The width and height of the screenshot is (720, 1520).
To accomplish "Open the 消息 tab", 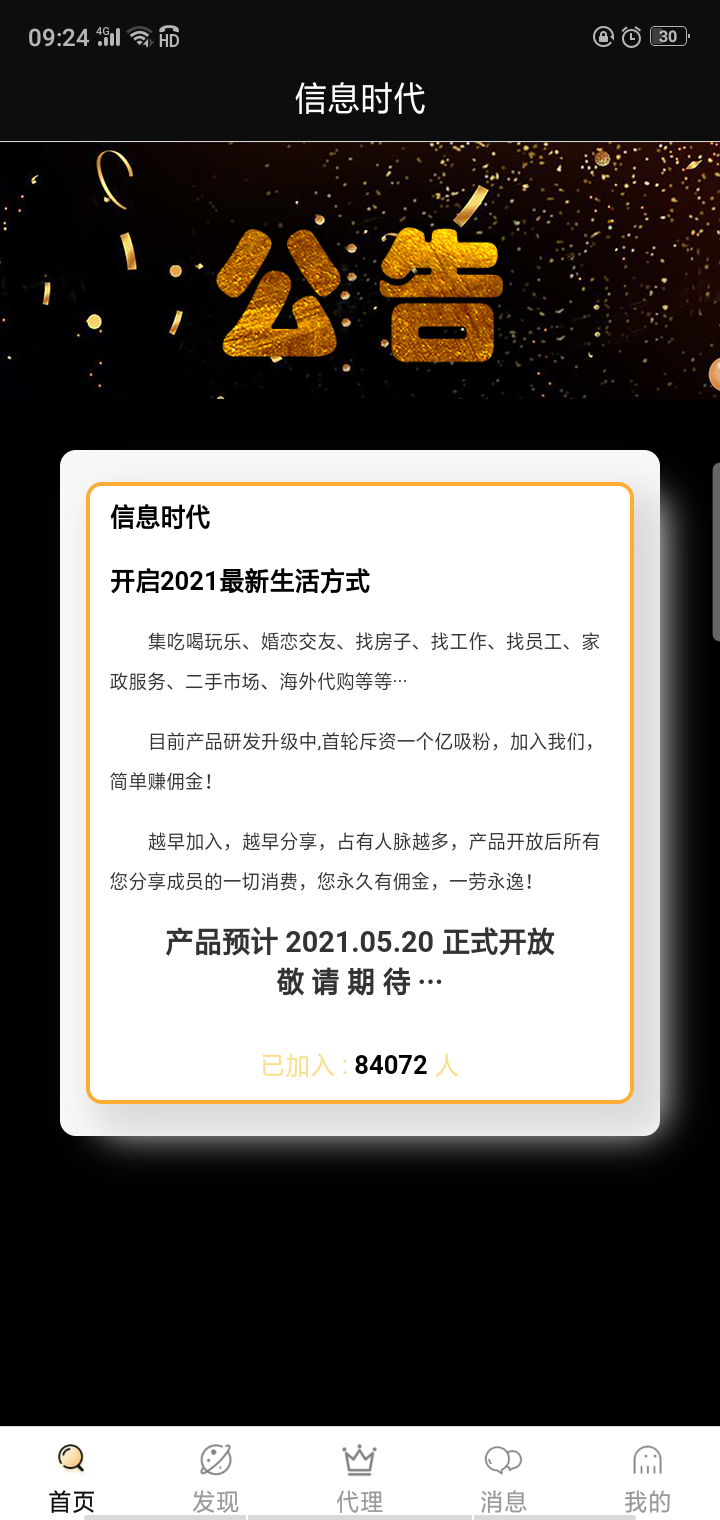I will pyautogui.click(x=503, y=1476).
